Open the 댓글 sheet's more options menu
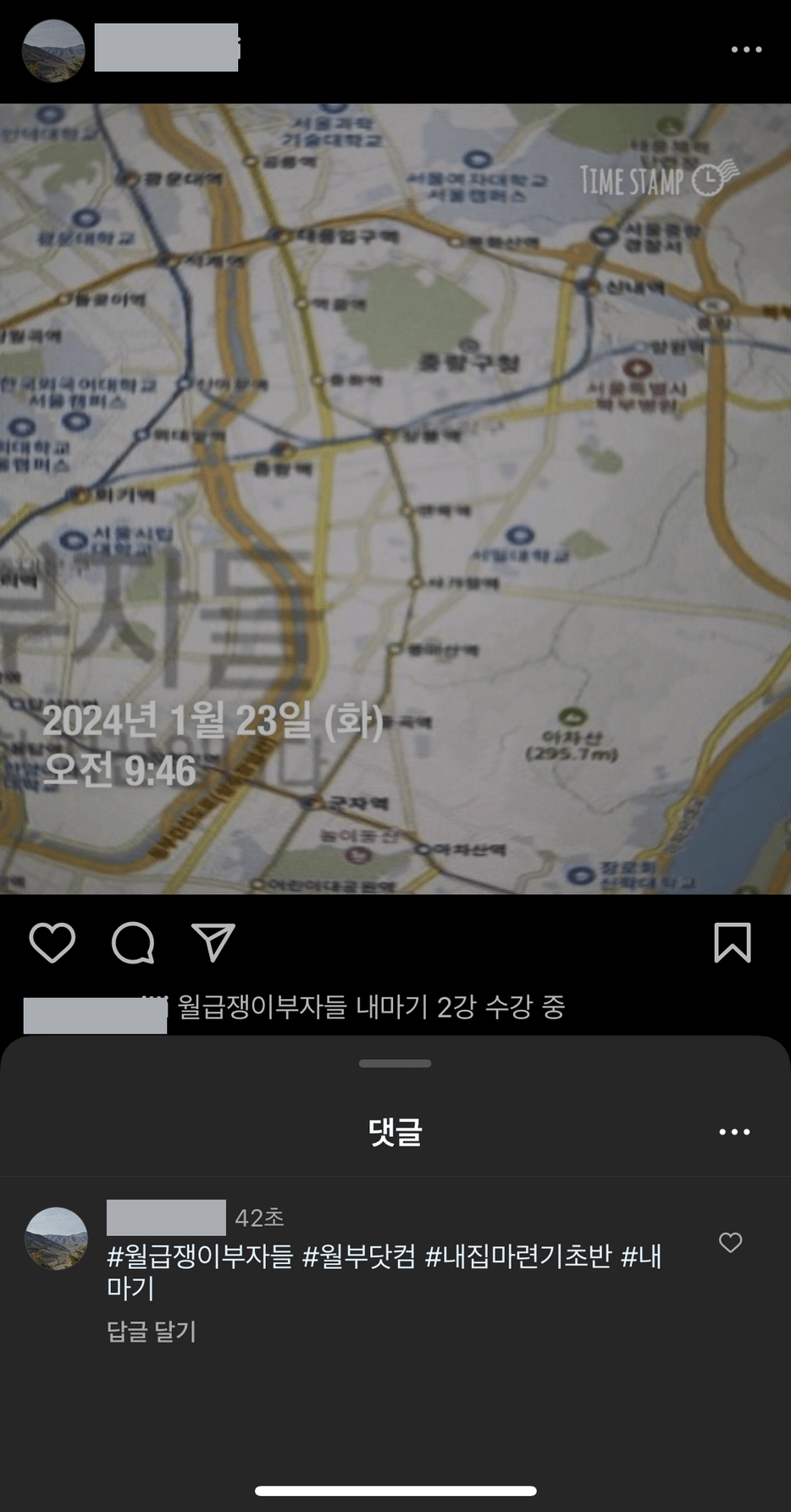This screenshot has height=1512, width=791. [x=733, y=1132]
